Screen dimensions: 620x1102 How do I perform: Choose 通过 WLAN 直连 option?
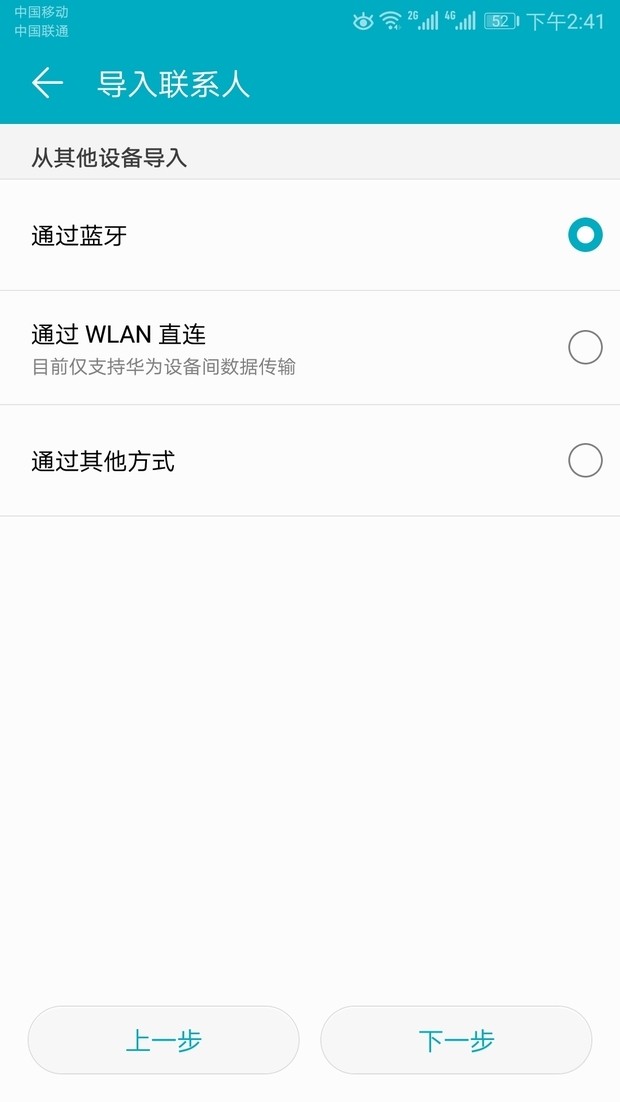point(584,348)
